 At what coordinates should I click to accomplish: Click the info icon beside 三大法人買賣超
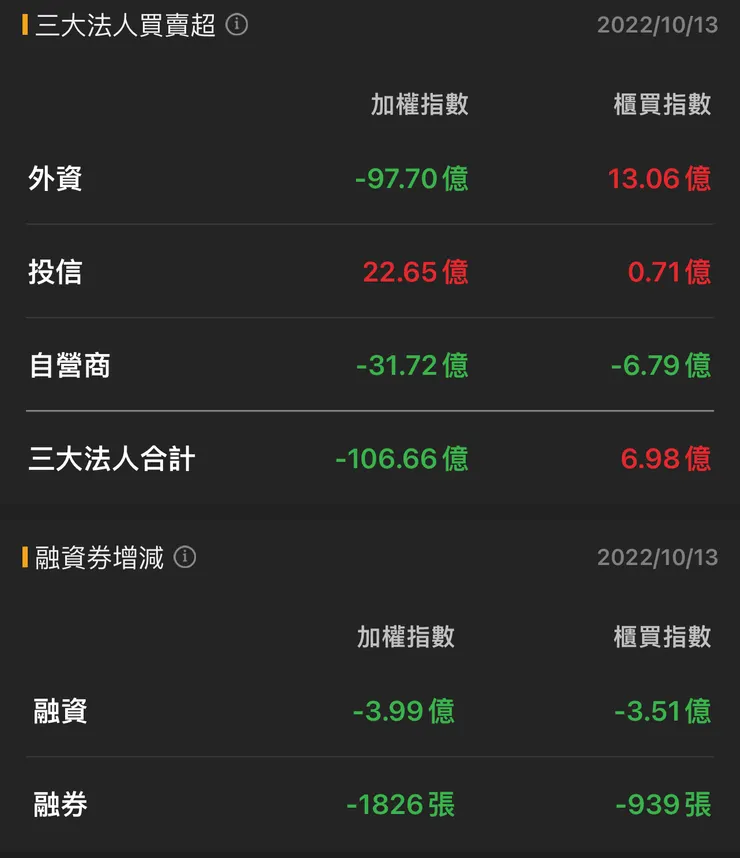click(x=237, y=26)
